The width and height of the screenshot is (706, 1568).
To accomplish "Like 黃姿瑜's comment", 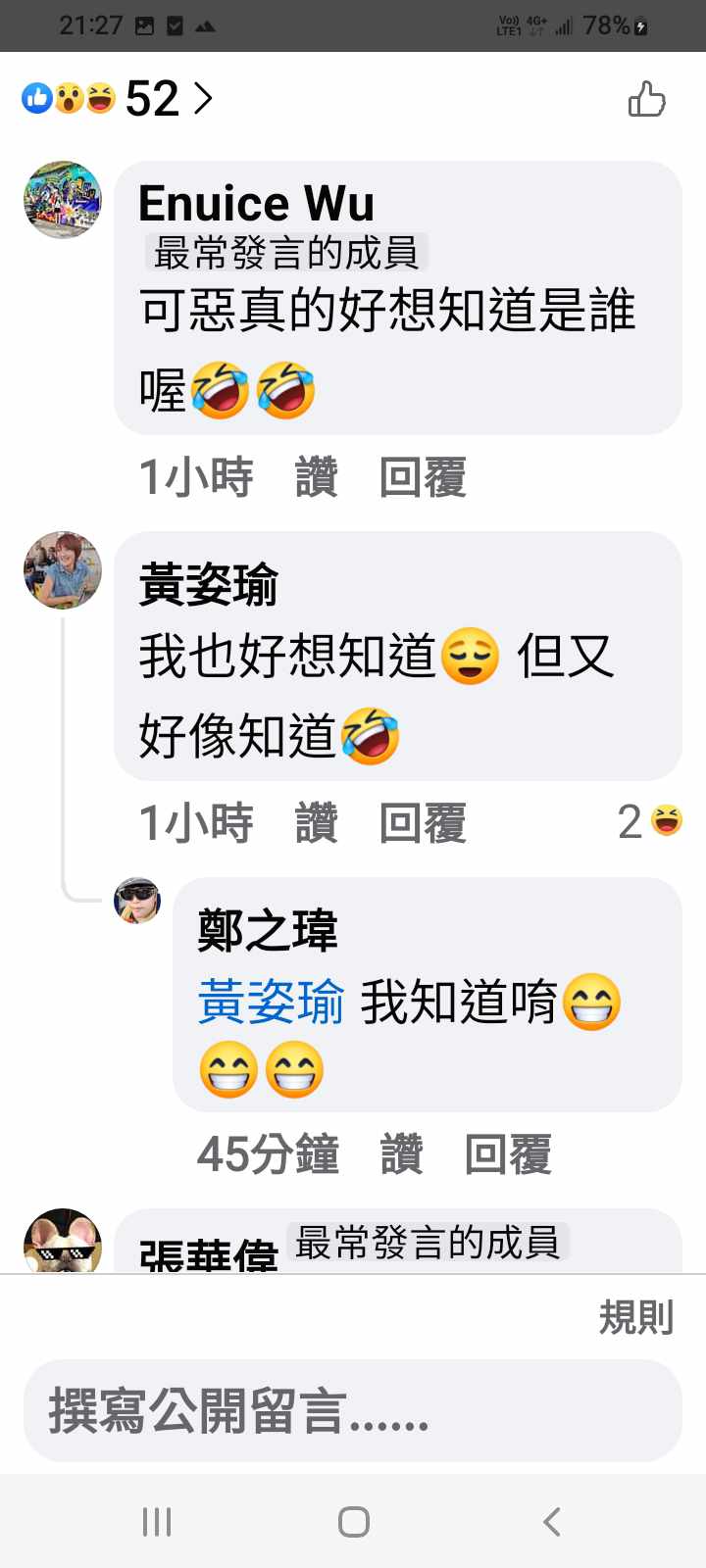I will pyautogui.click(x=316, y=823).
